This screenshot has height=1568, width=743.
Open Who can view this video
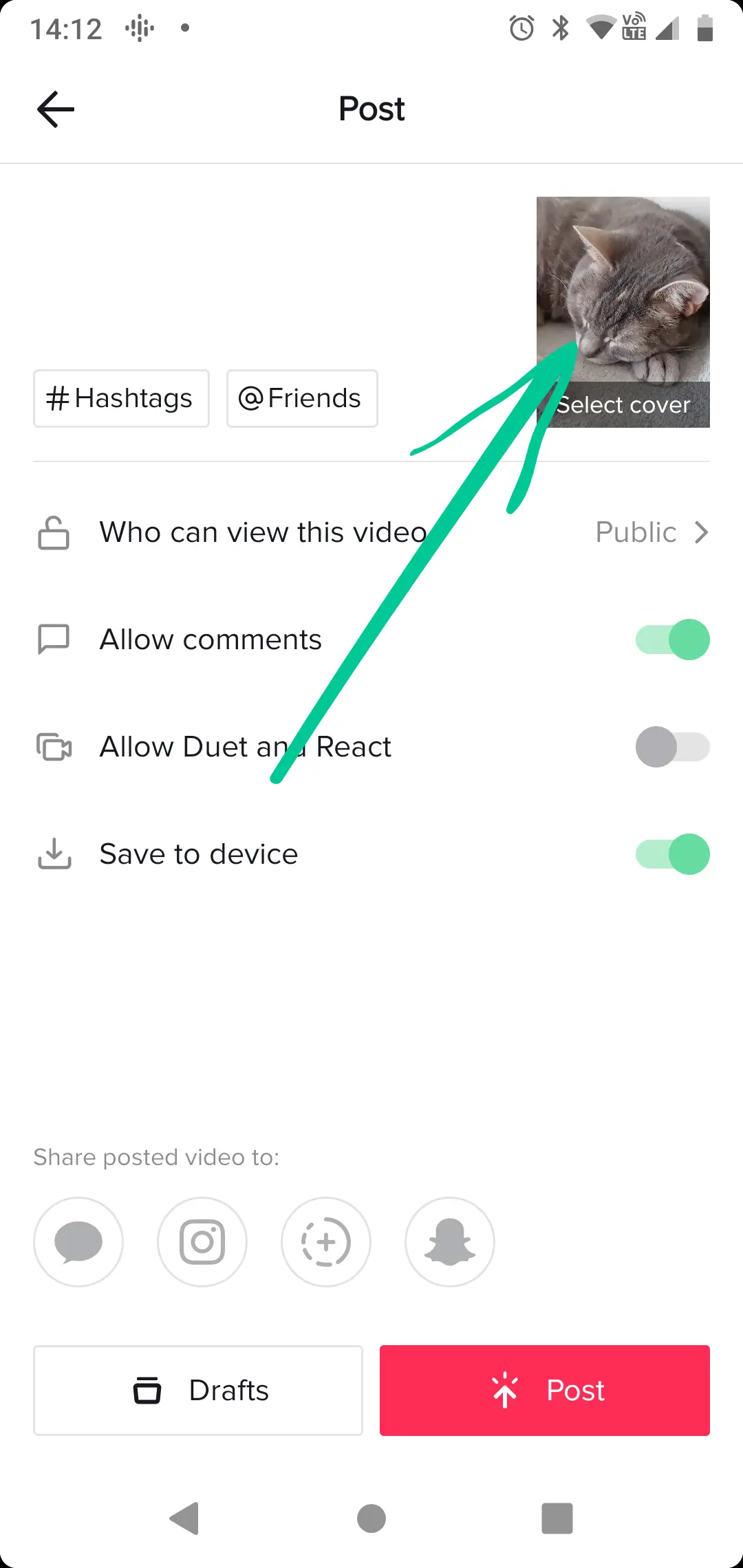coord(371,532)
